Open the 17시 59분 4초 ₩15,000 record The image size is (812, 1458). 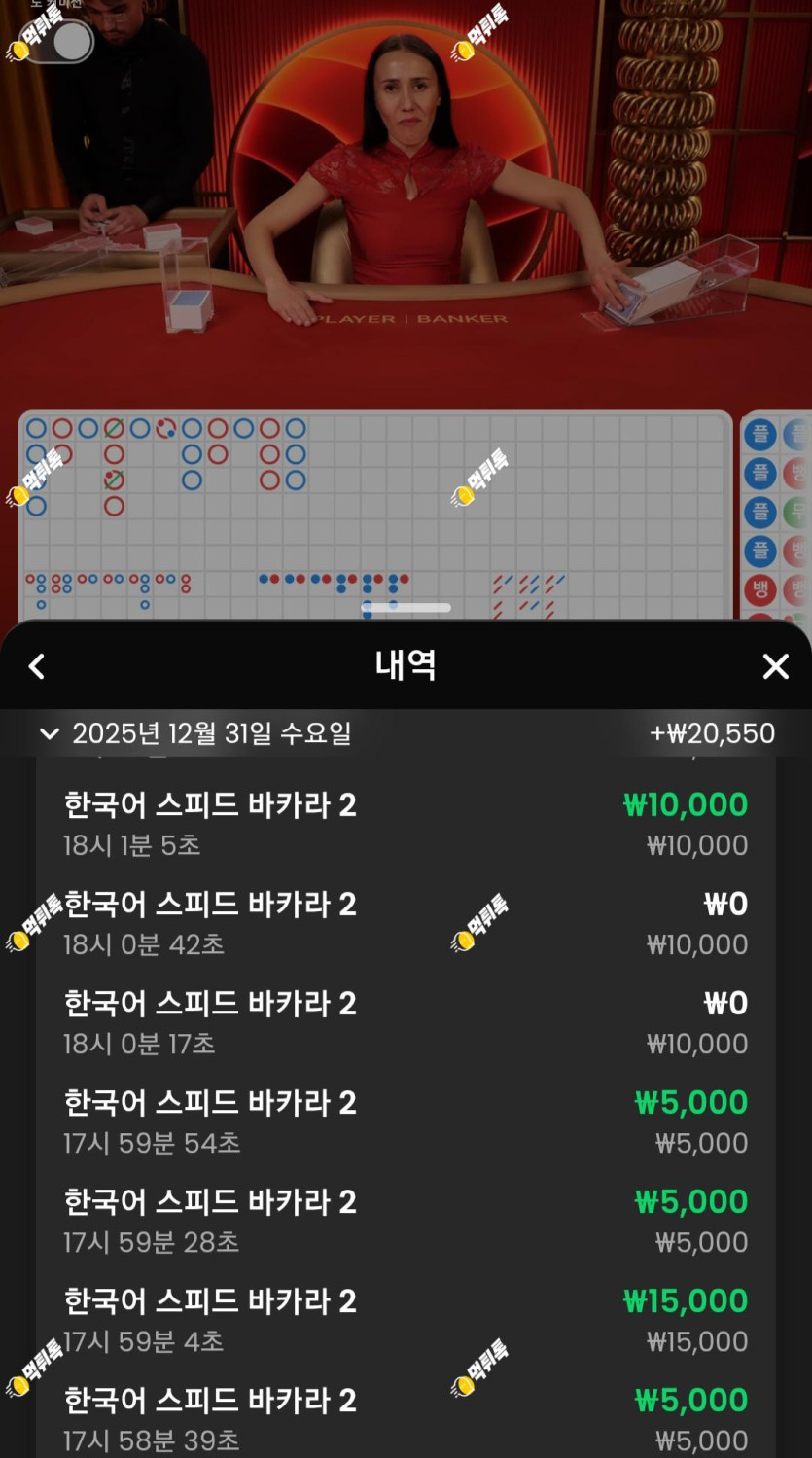click(x=406, y=1320)
